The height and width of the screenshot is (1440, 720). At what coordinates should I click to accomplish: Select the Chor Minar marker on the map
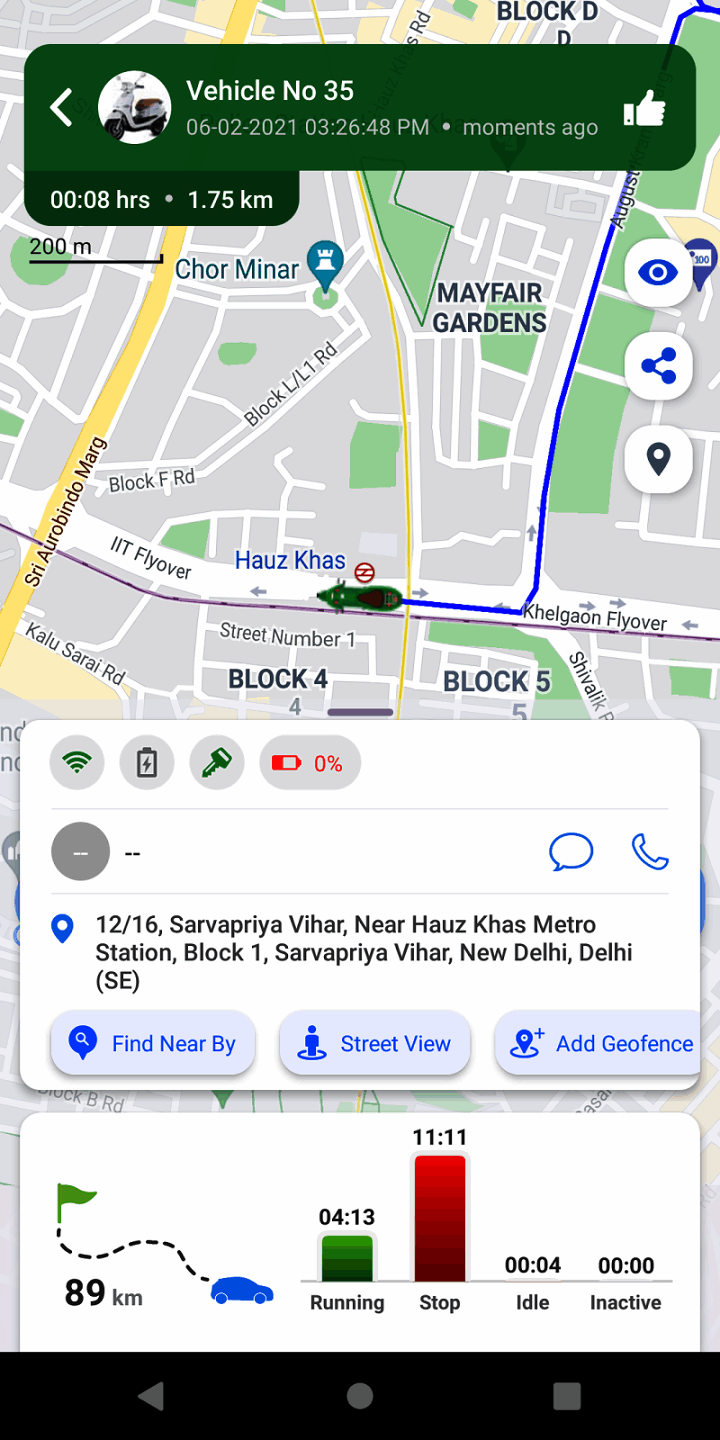point(324,262)
